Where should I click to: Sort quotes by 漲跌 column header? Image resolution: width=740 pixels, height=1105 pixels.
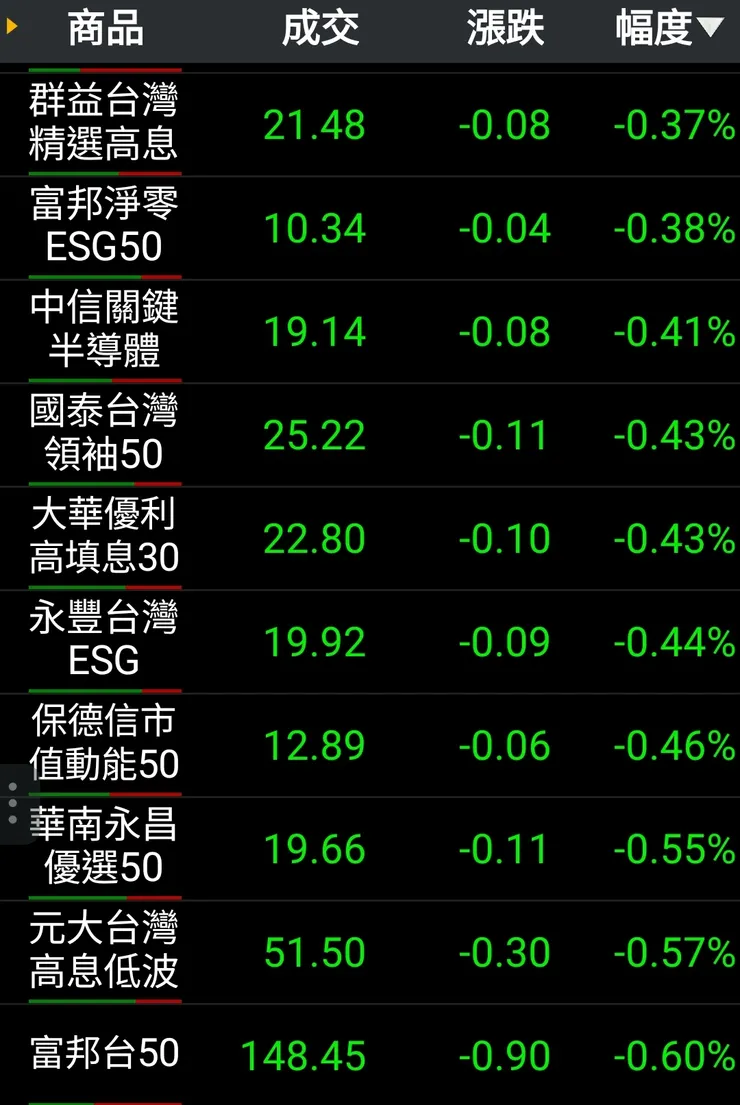click(505, 30)
